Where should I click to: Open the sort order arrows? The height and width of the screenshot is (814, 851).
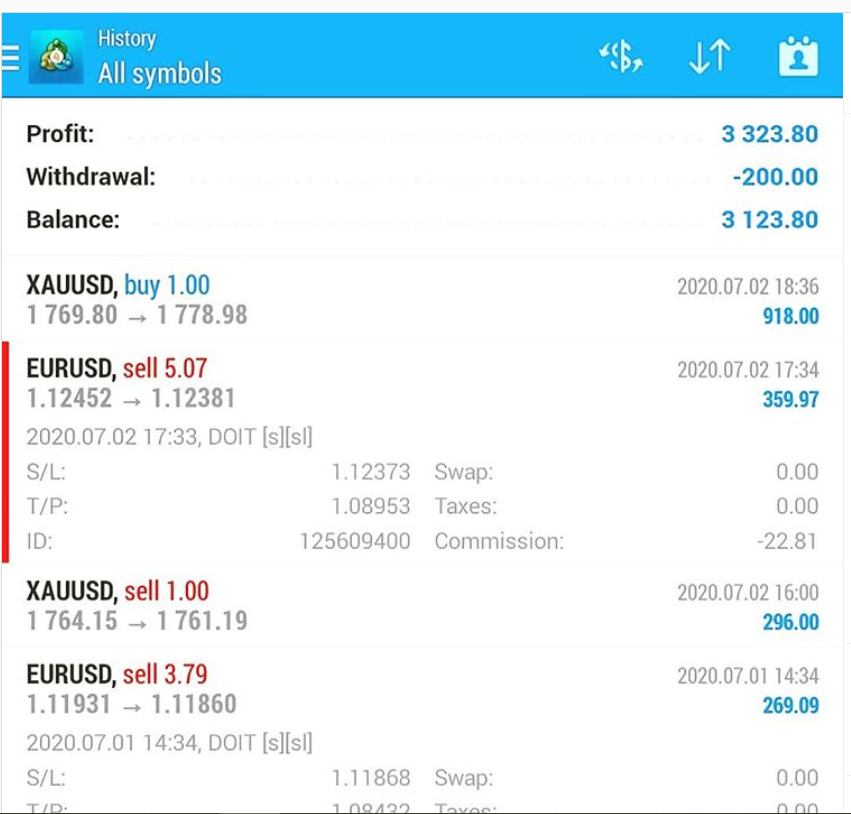coord(709,57)
